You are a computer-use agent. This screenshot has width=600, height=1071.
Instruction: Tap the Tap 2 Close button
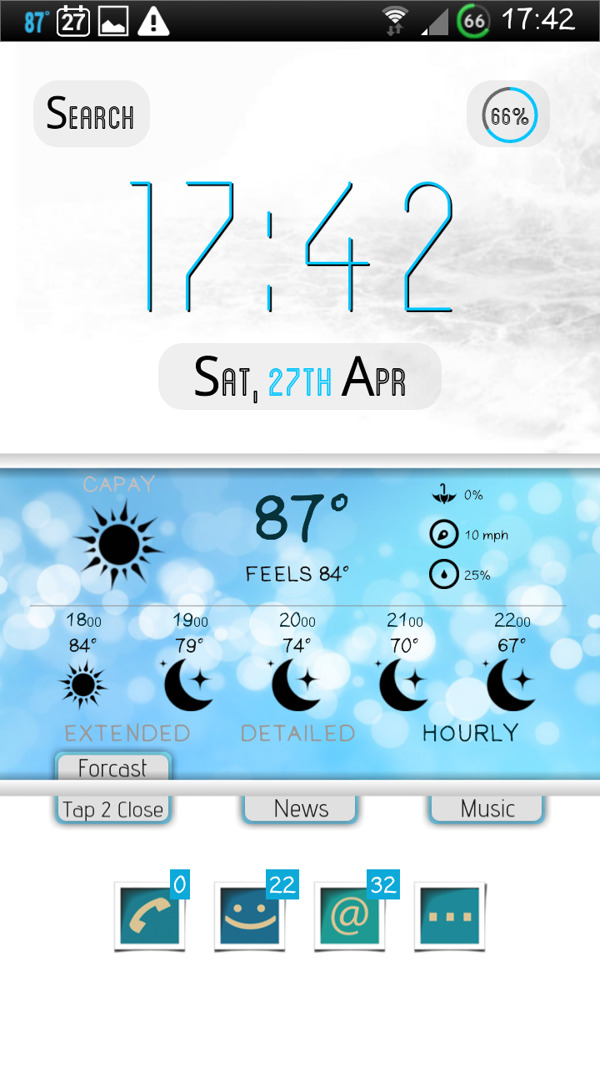[112, 809]
